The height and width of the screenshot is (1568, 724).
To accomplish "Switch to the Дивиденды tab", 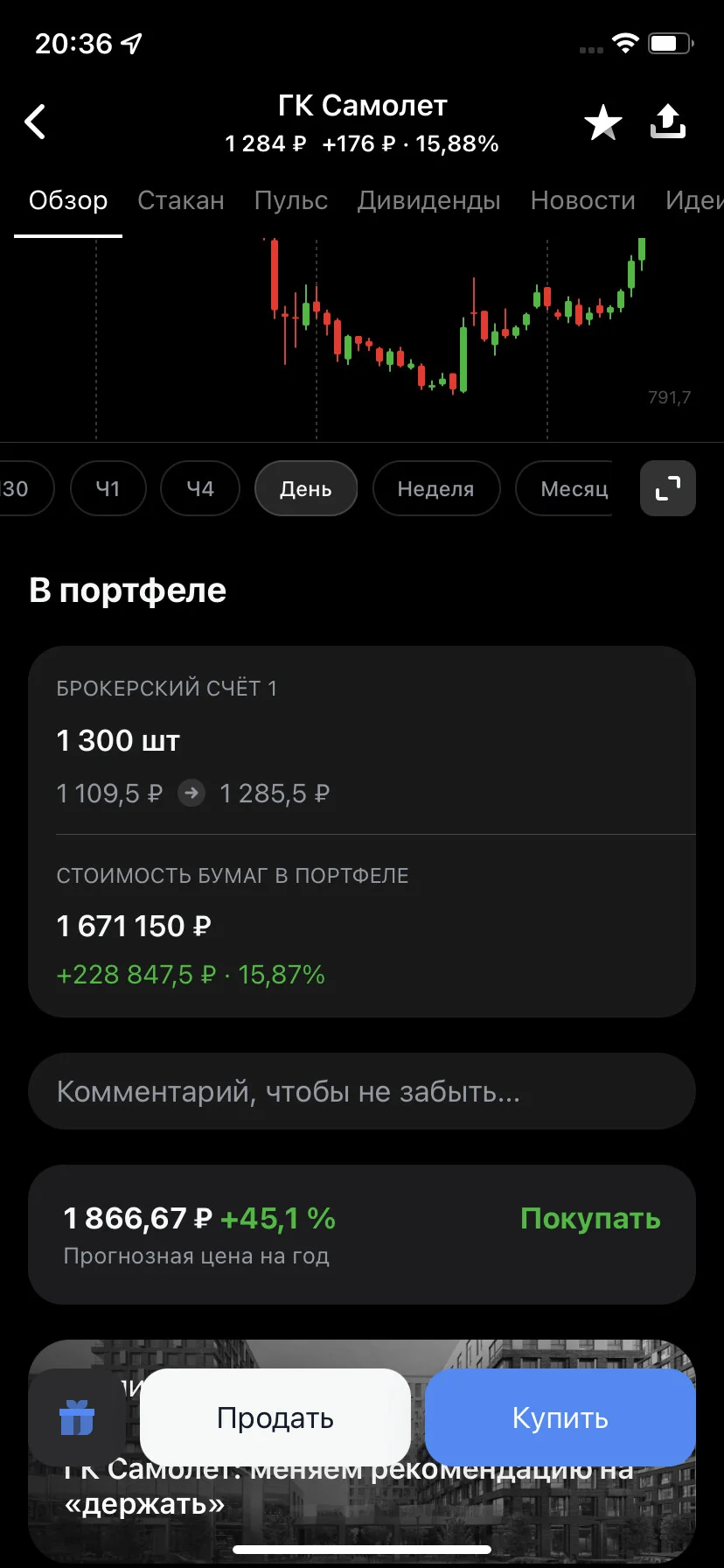I will click(x=428, y=200).
